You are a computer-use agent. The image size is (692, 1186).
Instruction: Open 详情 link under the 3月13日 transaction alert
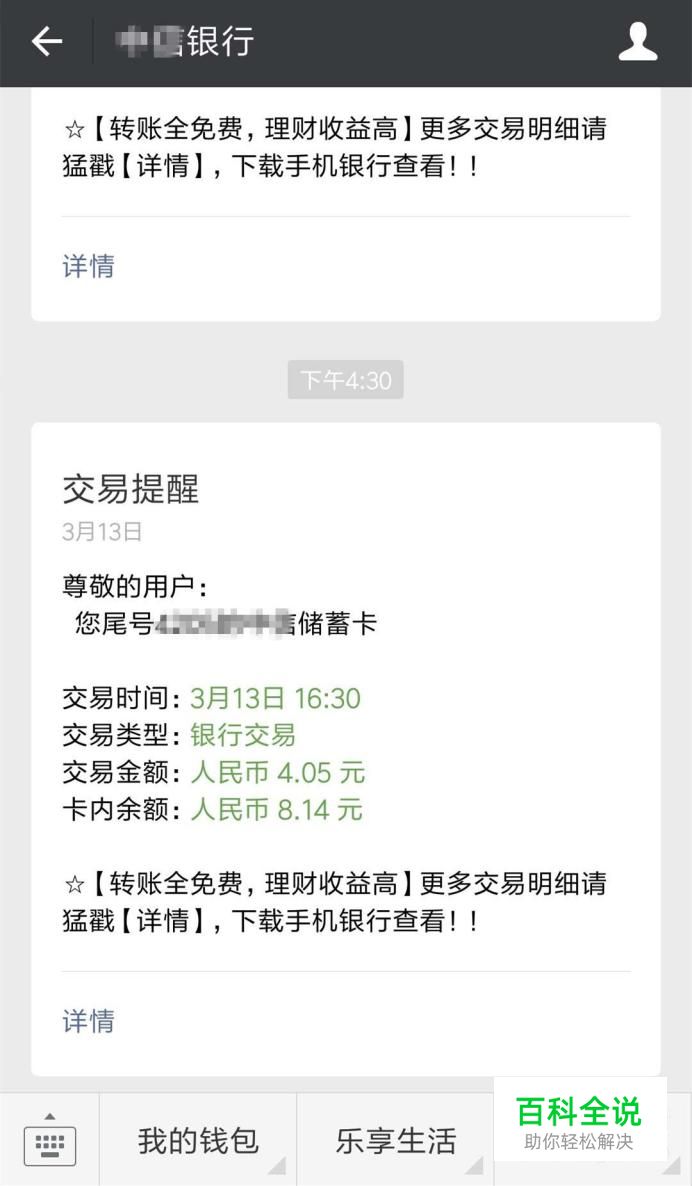(88, 1021)
